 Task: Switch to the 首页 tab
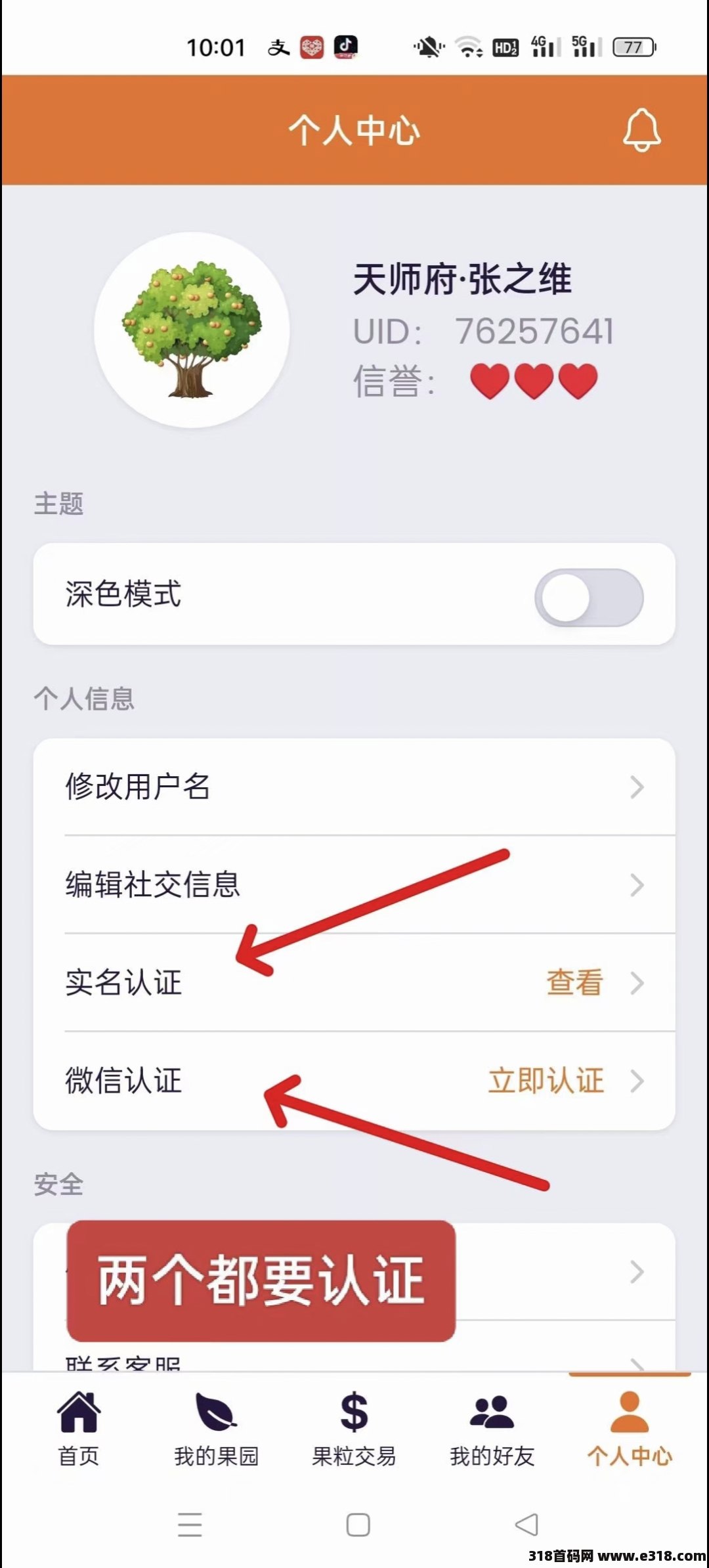click(x=79, y=1429)
